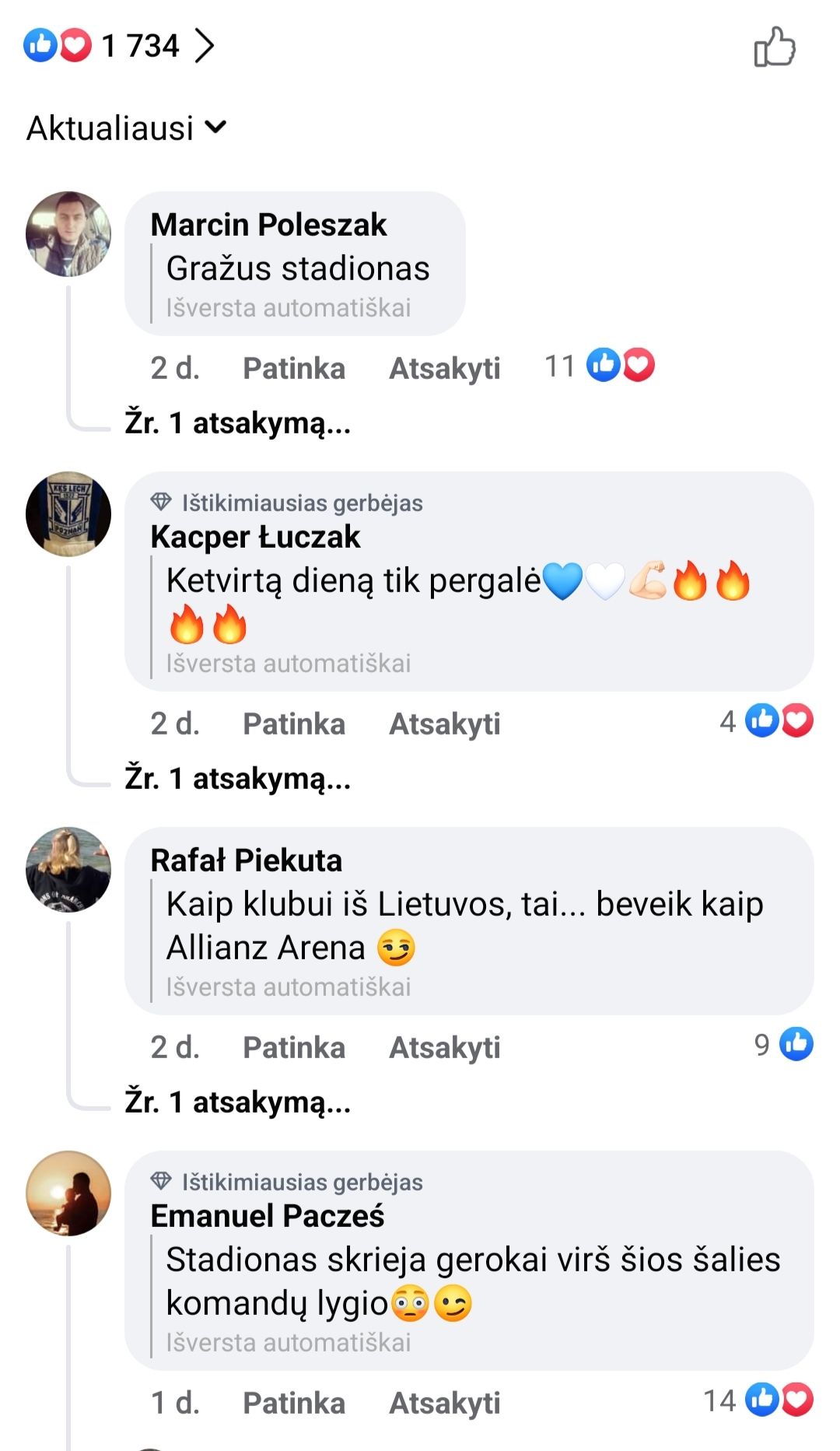Reply to Rafał Piekuta's comment
The image size is (840, 1451).
click(444, 1047)
